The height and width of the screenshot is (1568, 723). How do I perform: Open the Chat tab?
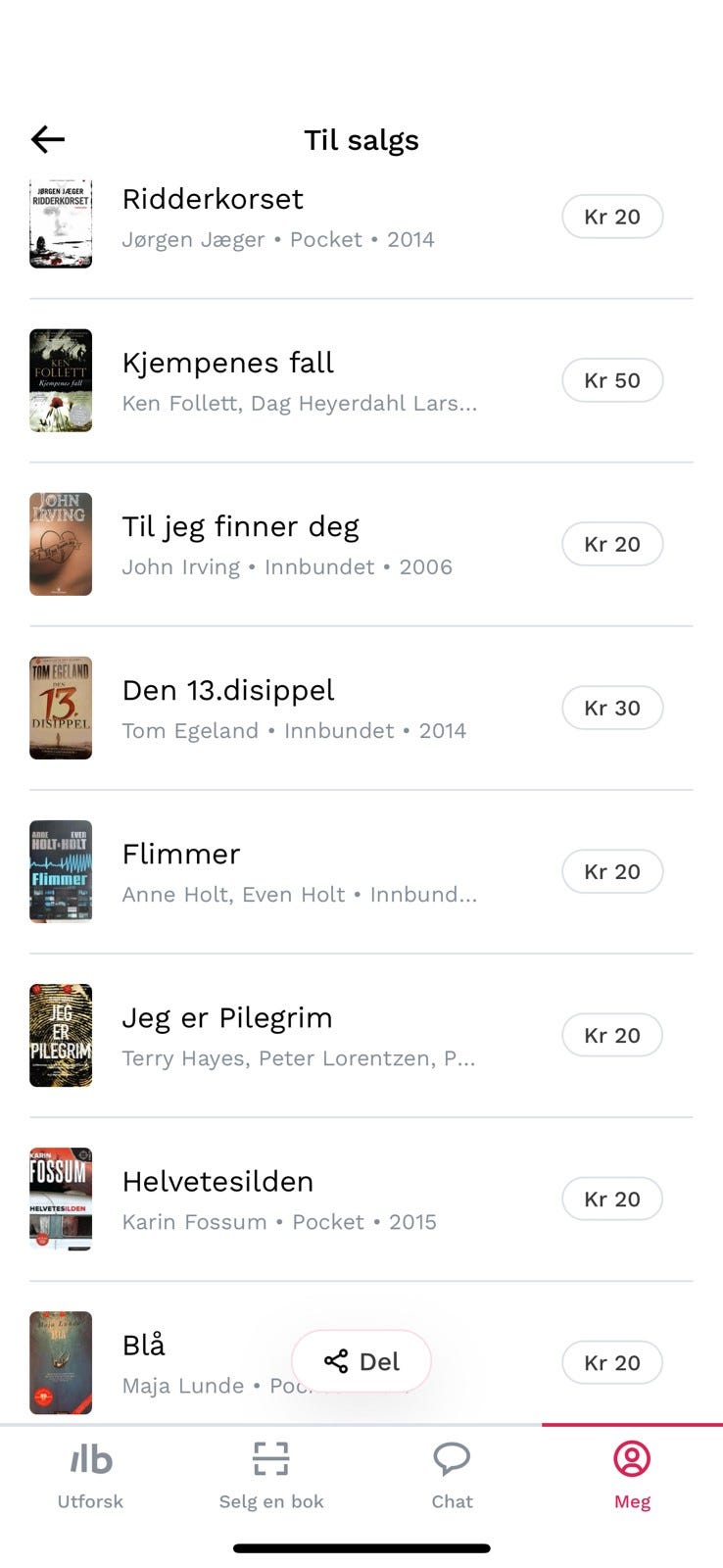(x=452, y=1473)
